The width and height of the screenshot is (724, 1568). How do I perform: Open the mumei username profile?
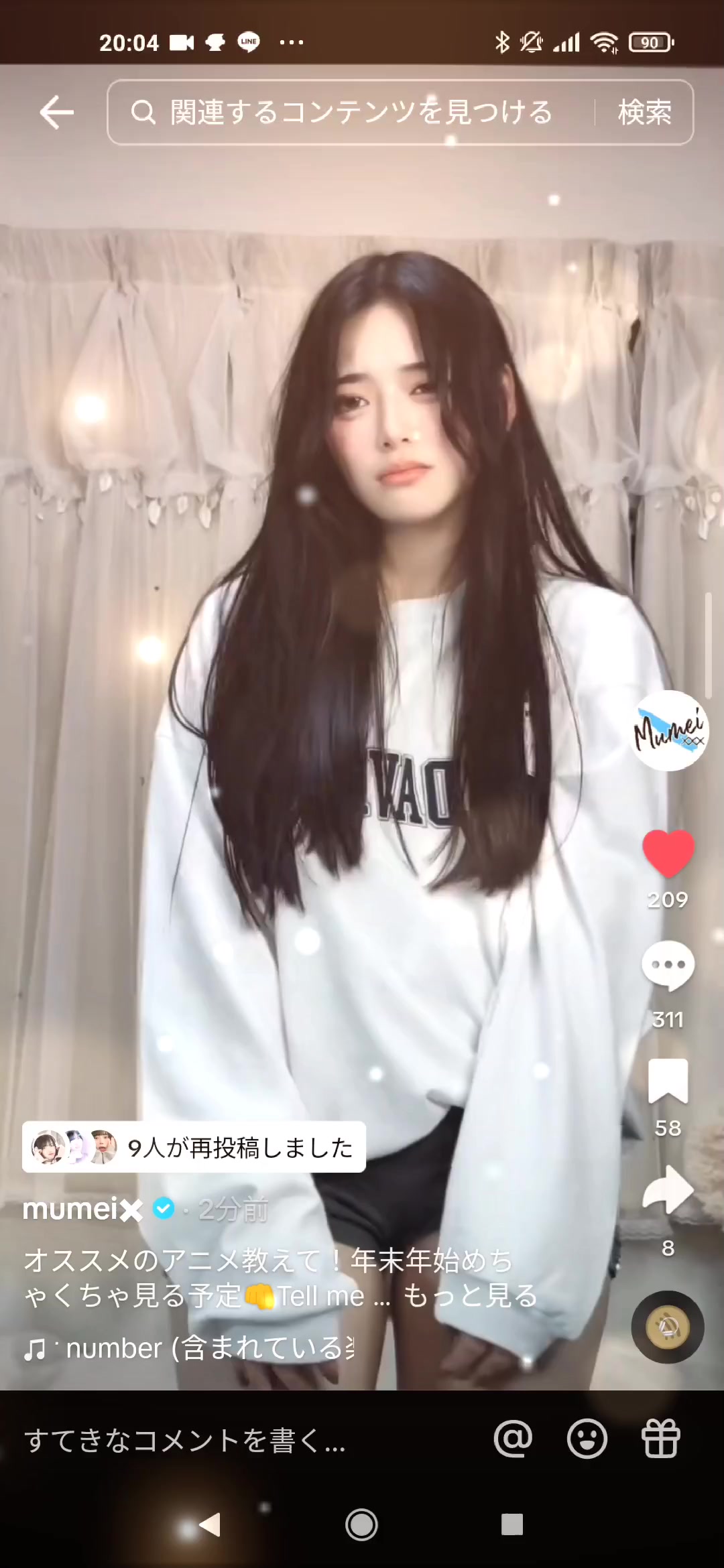click(83, 1209)
